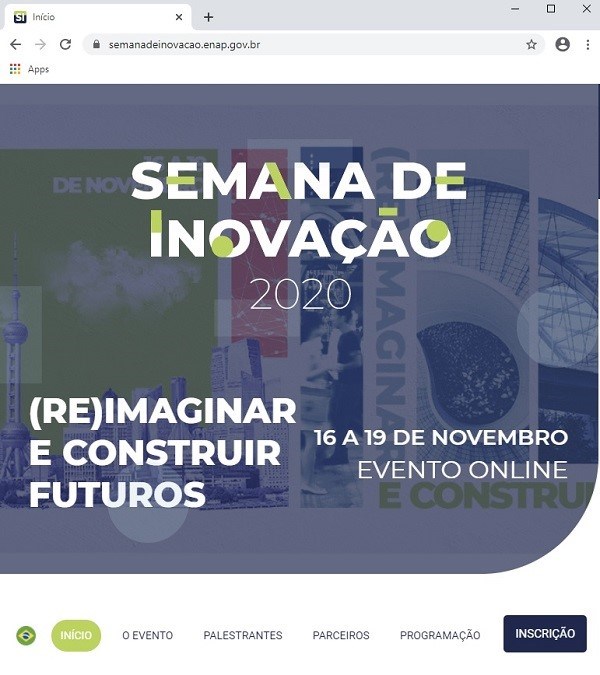Image resolution: width=600 pixels, height=675 pixels.
Task: Close the Início tab
Action: 179,16
